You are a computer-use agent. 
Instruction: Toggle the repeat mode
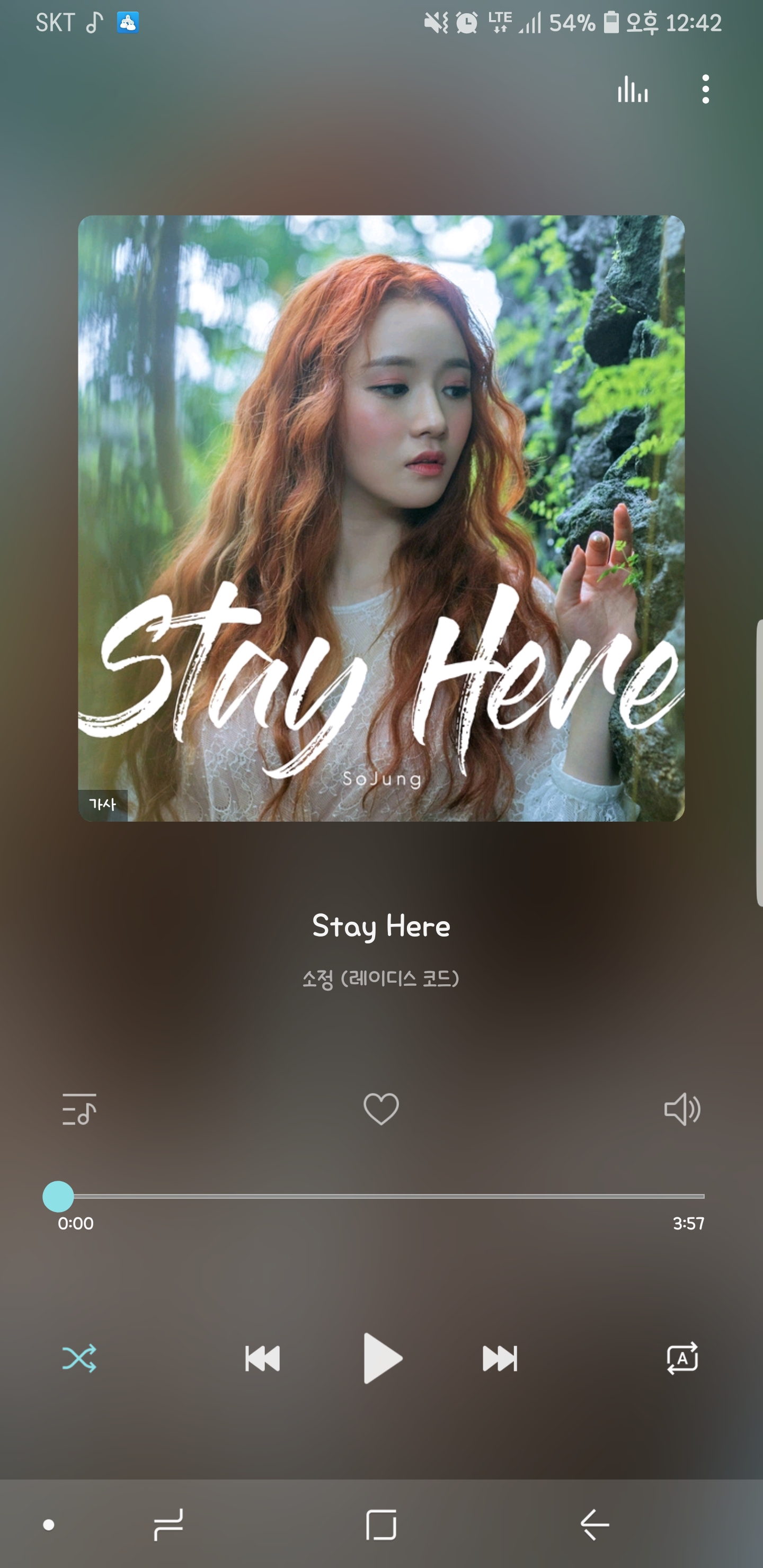pos(682,1361)
